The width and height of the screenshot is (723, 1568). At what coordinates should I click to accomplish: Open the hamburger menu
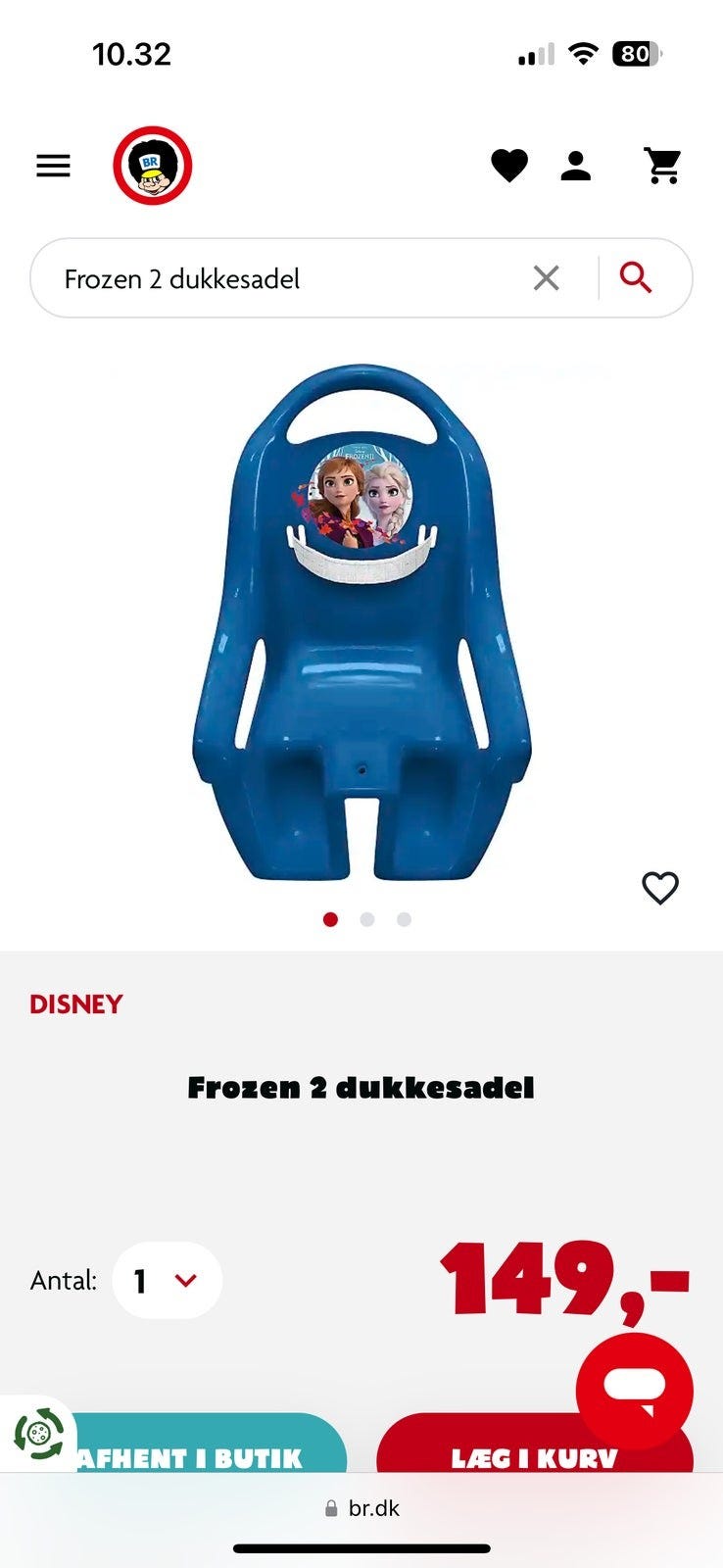[53, 166]
